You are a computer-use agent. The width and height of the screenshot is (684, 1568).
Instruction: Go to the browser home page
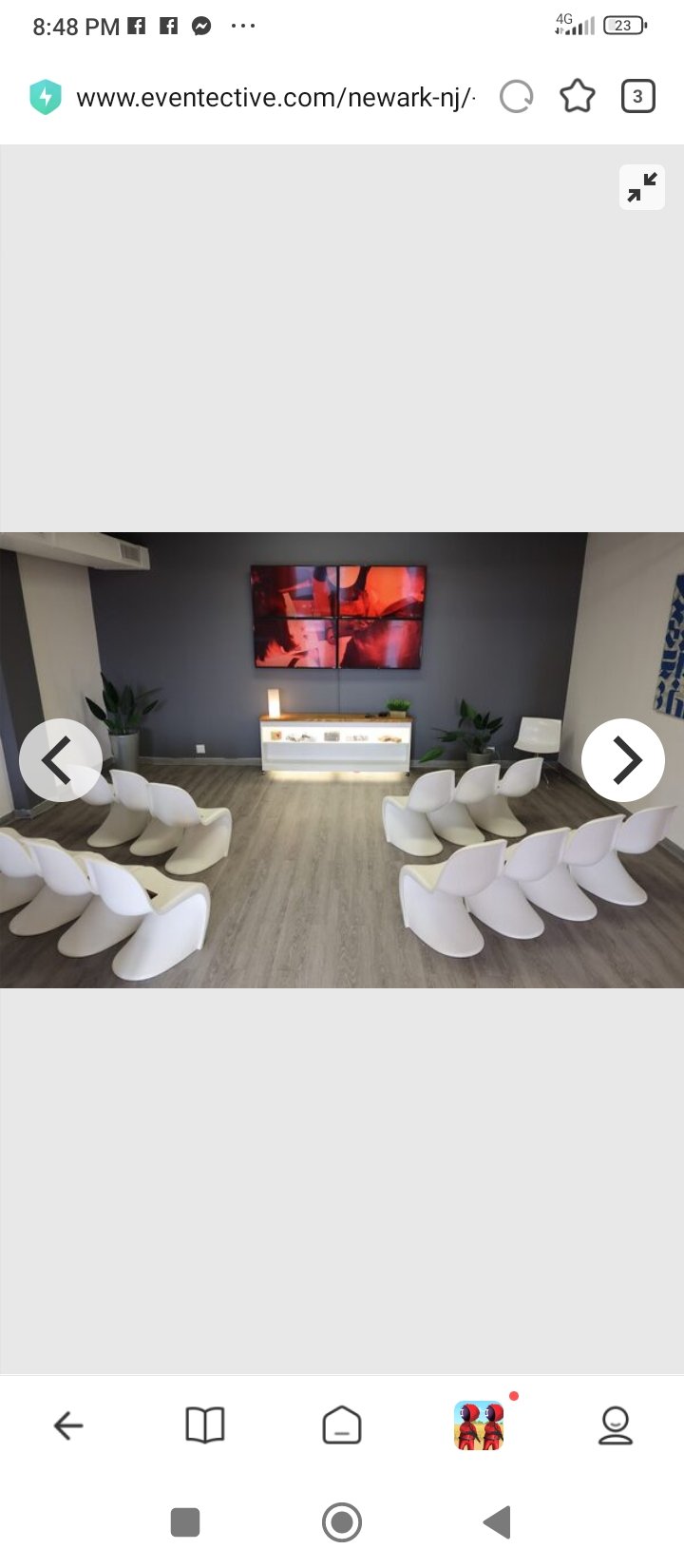pyautogui.click(x=342, y=1425)
